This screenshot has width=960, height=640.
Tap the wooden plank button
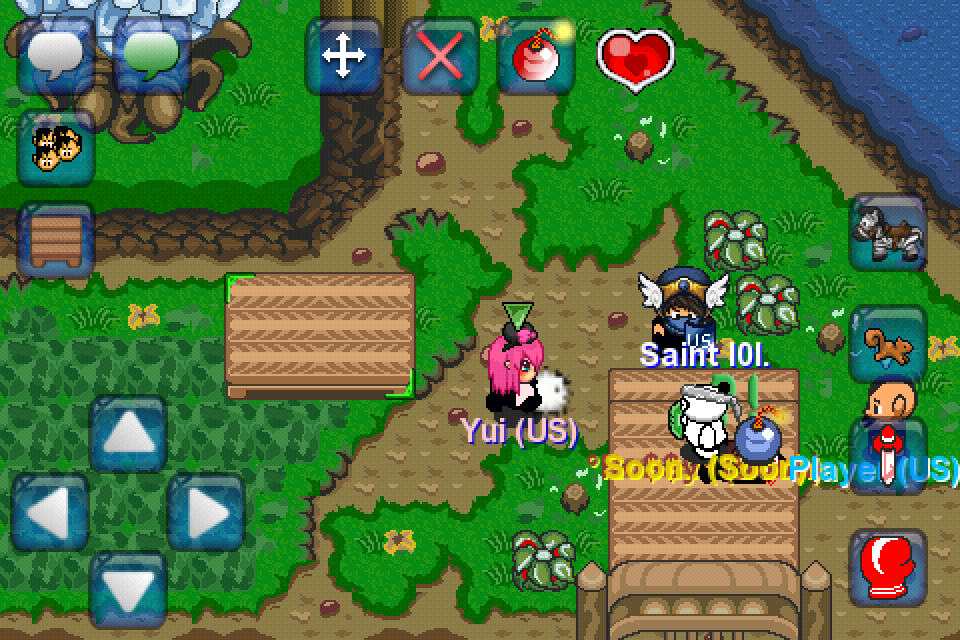coord(56,240)
